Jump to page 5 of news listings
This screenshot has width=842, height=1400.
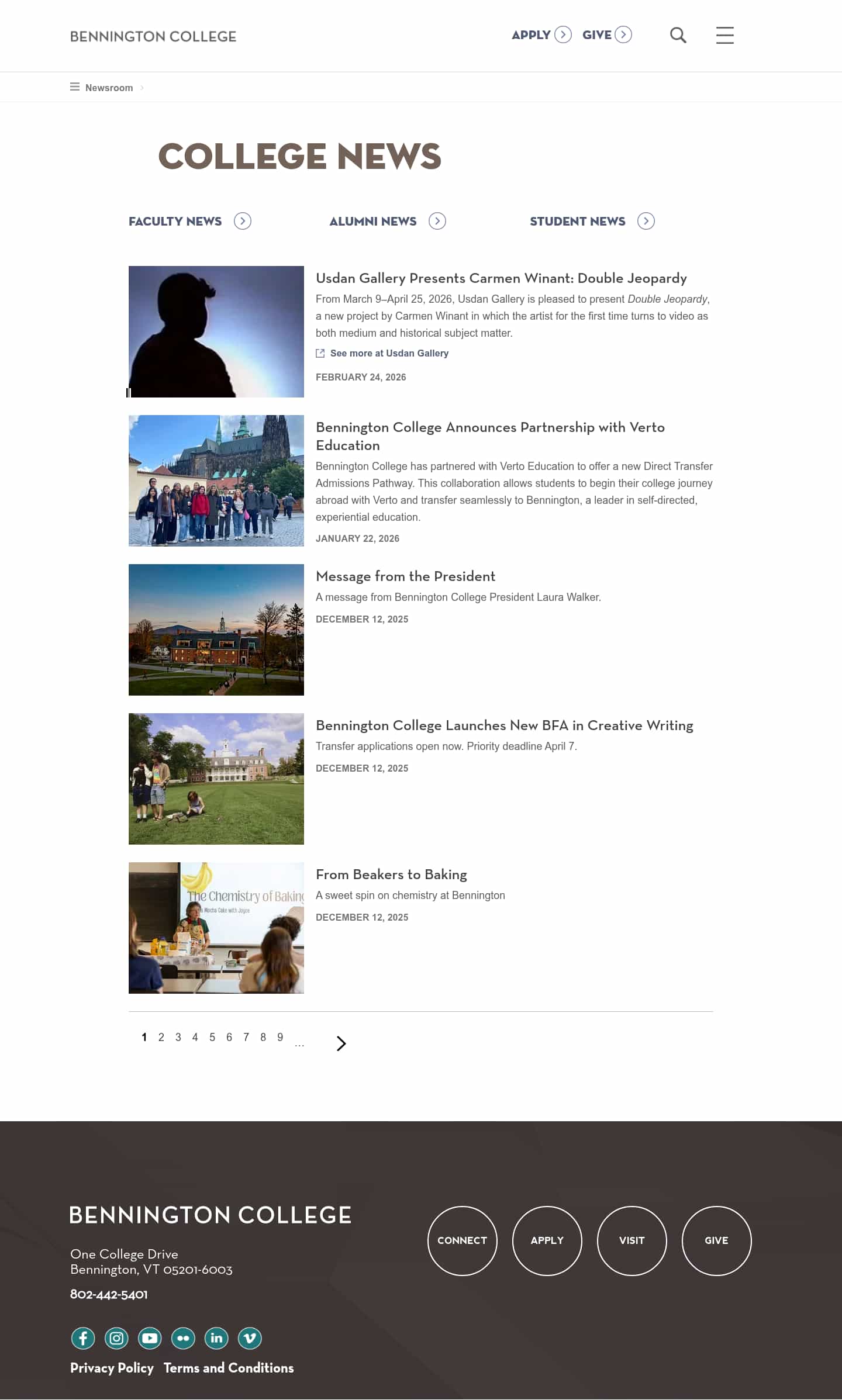click(x=212, y=1037)
